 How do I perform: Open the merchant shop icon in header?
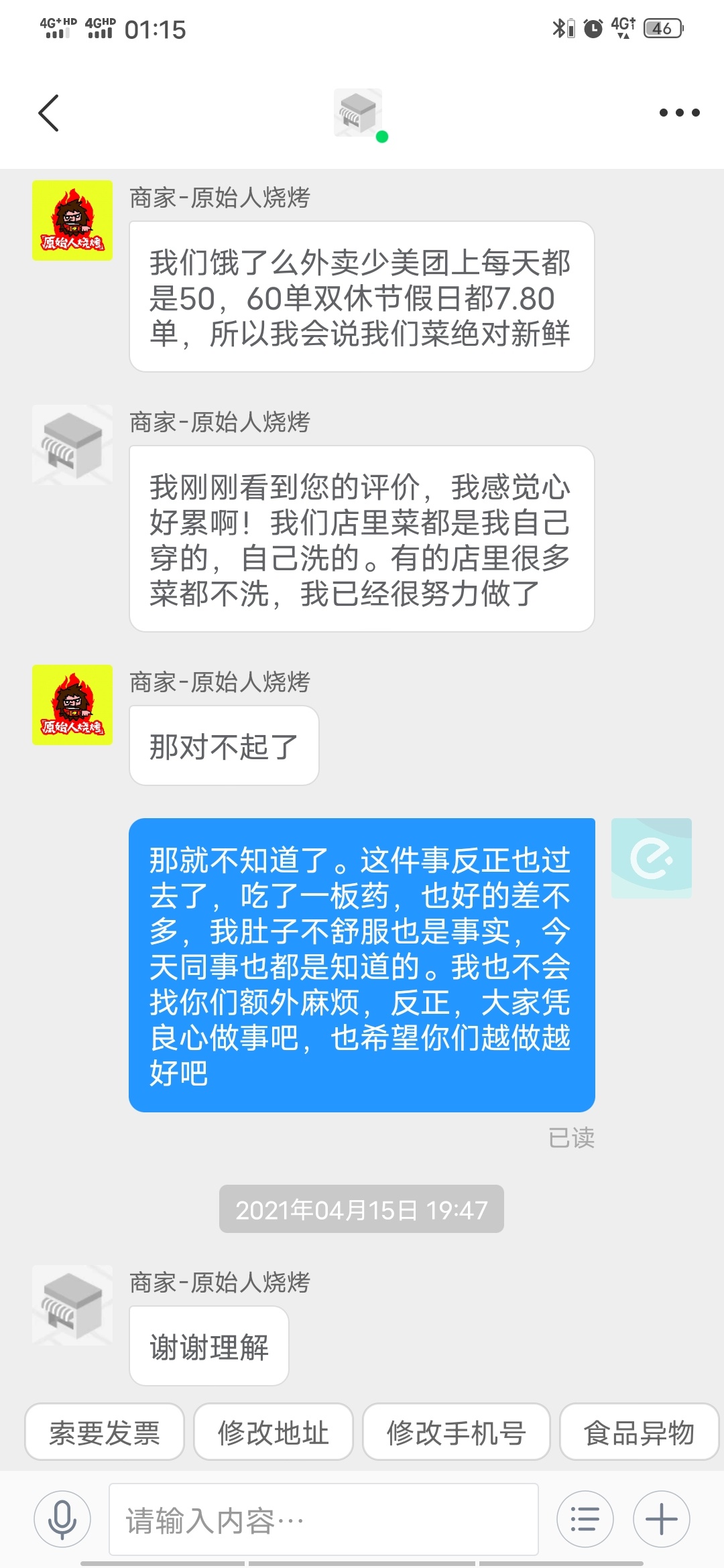359,113
